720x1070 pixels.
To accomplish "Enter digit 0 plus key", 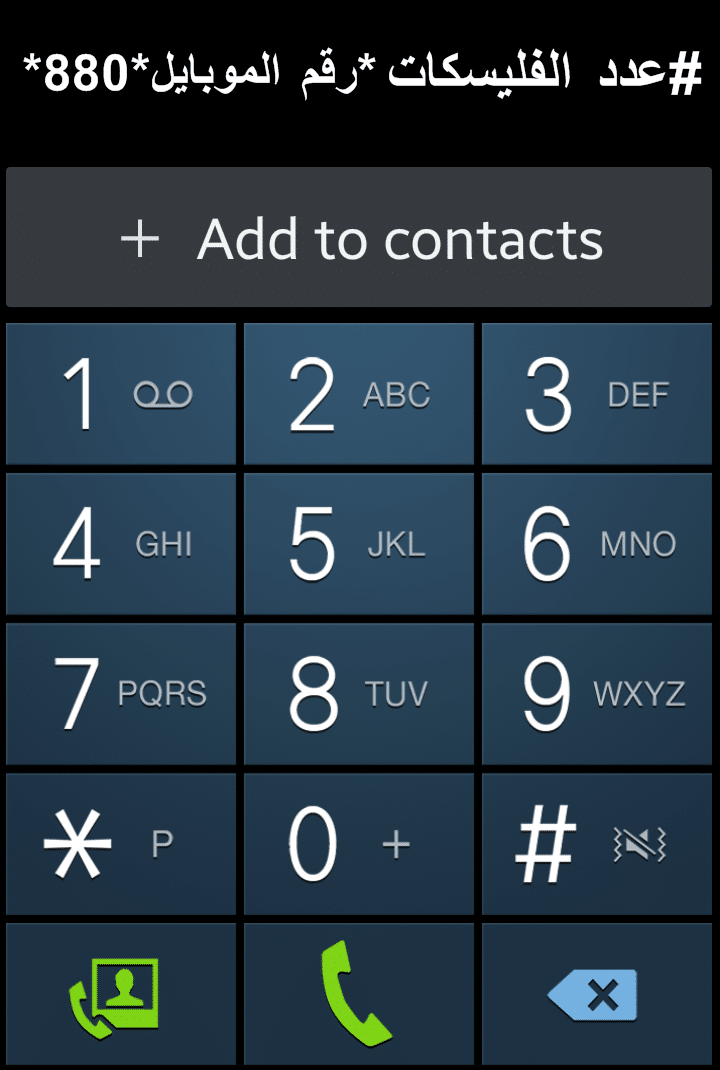I will [x=359, y=843].
